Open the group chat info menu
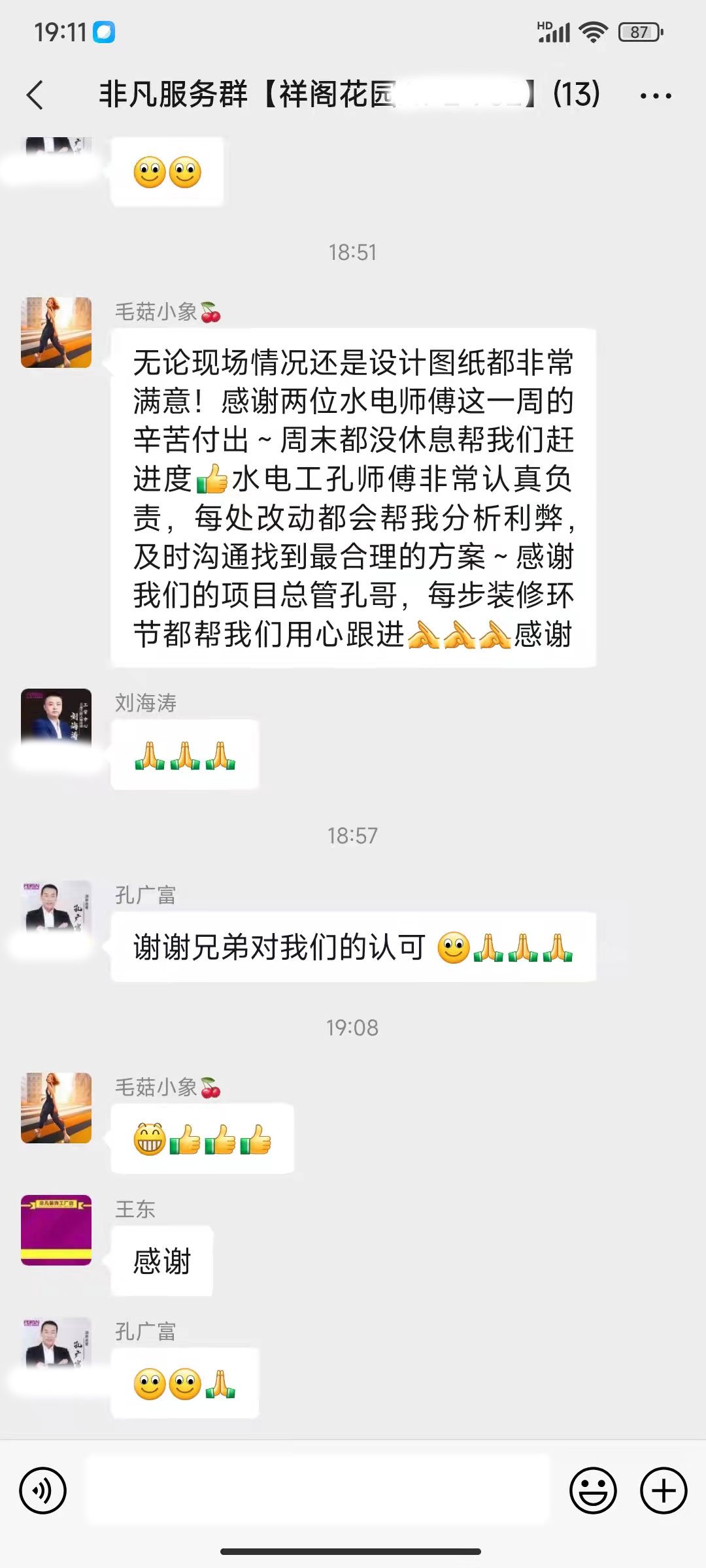 click(x=655, y=96)
